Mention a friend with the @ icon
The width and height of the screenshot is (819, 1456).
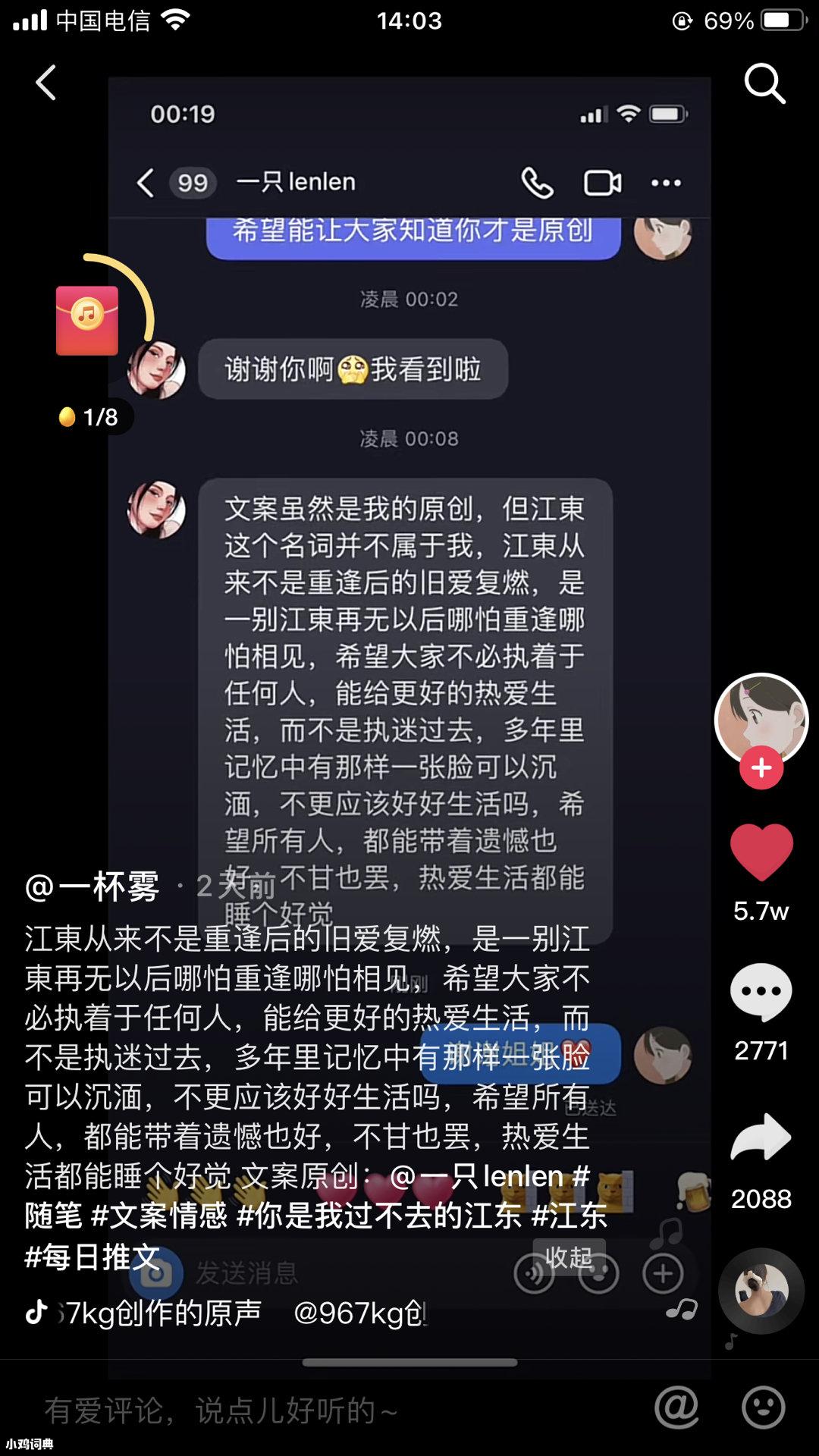click(x=676, y=1409)
